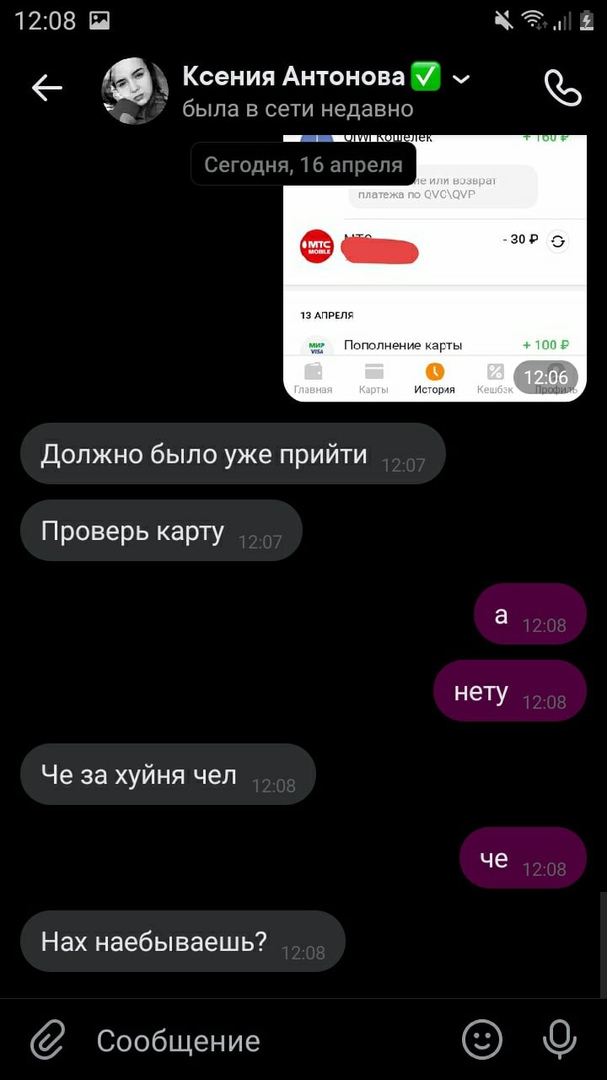Open the emoji and sticker picker
This screenshot has height=1080, width=607.
coord(482,1040)
